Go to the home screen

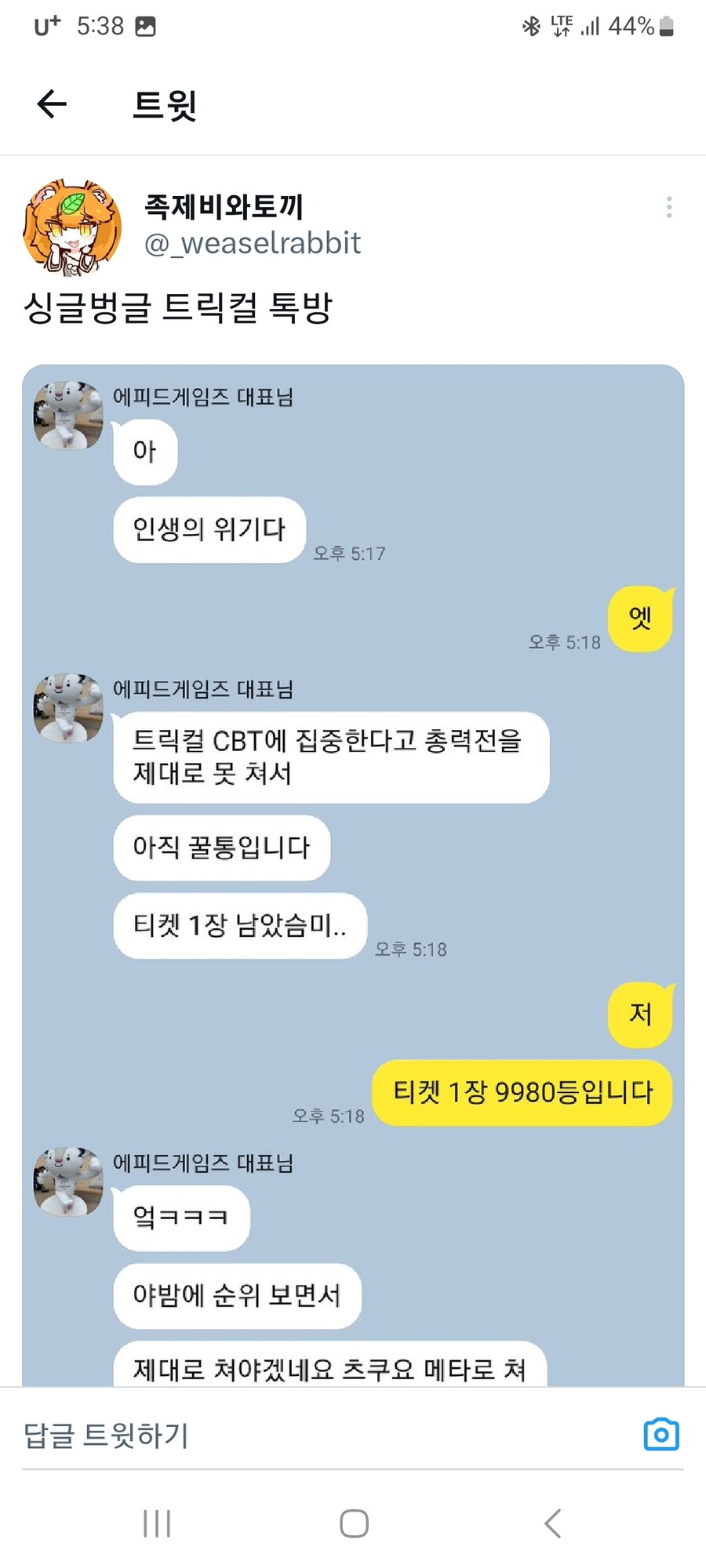[354, 1523]
